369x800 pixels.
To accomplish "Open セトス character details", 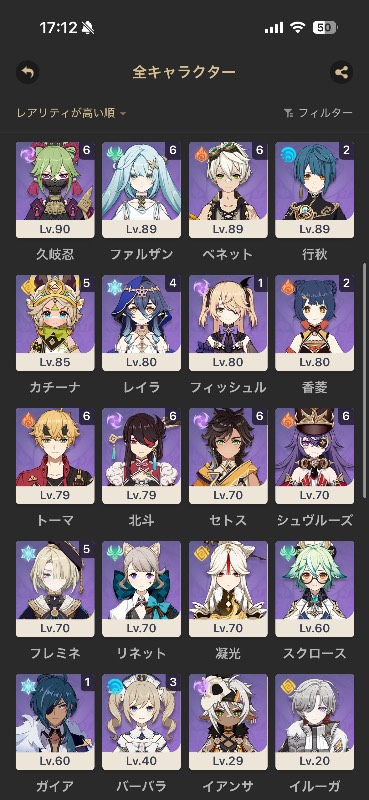I will click(x=228, y=456).
